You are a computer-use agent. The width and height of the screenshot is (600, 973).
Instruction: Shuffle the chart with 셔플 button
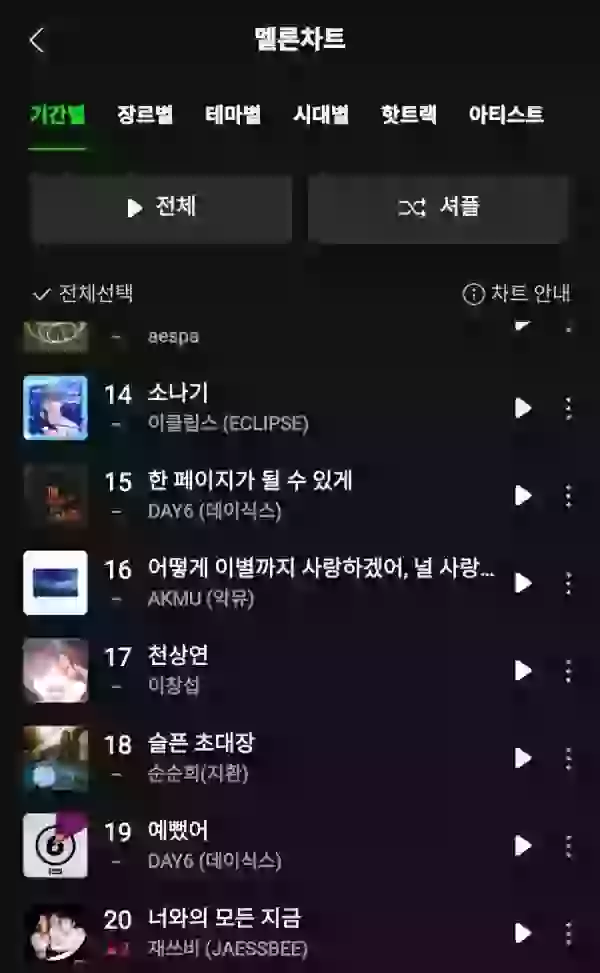(x=438, y=208)
